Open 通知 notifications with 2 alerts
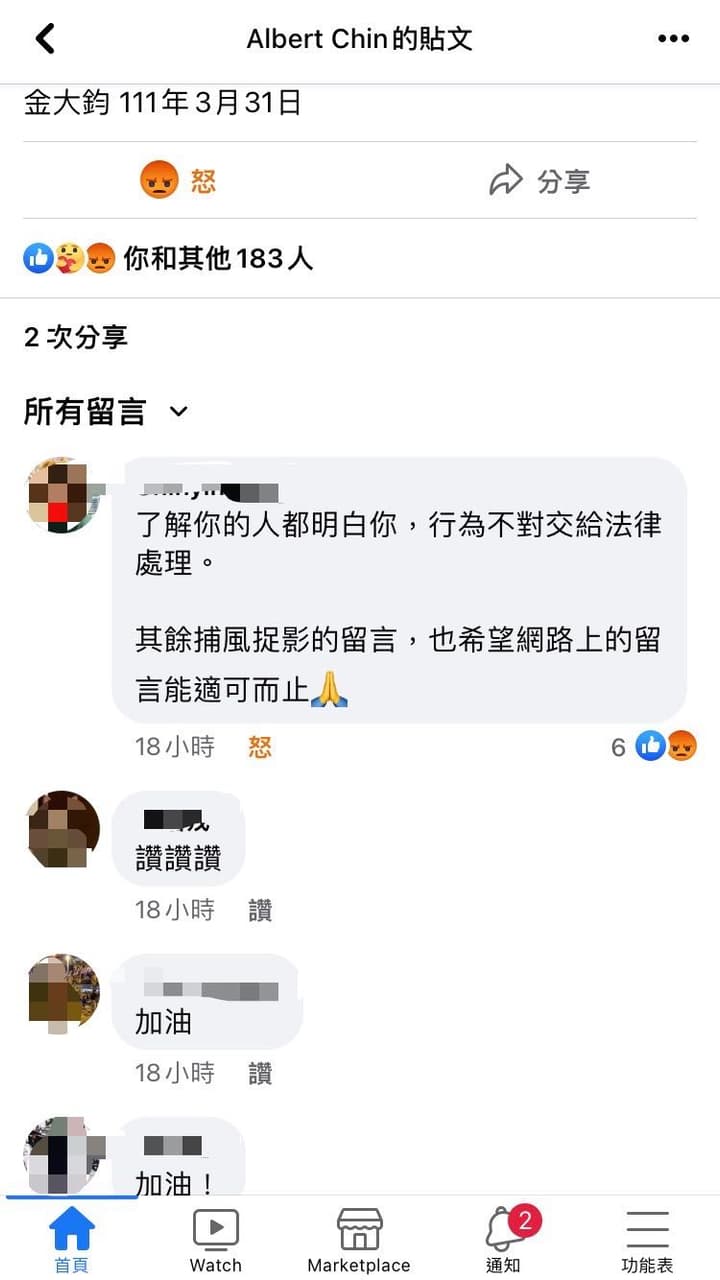 tap(504, 1240)
